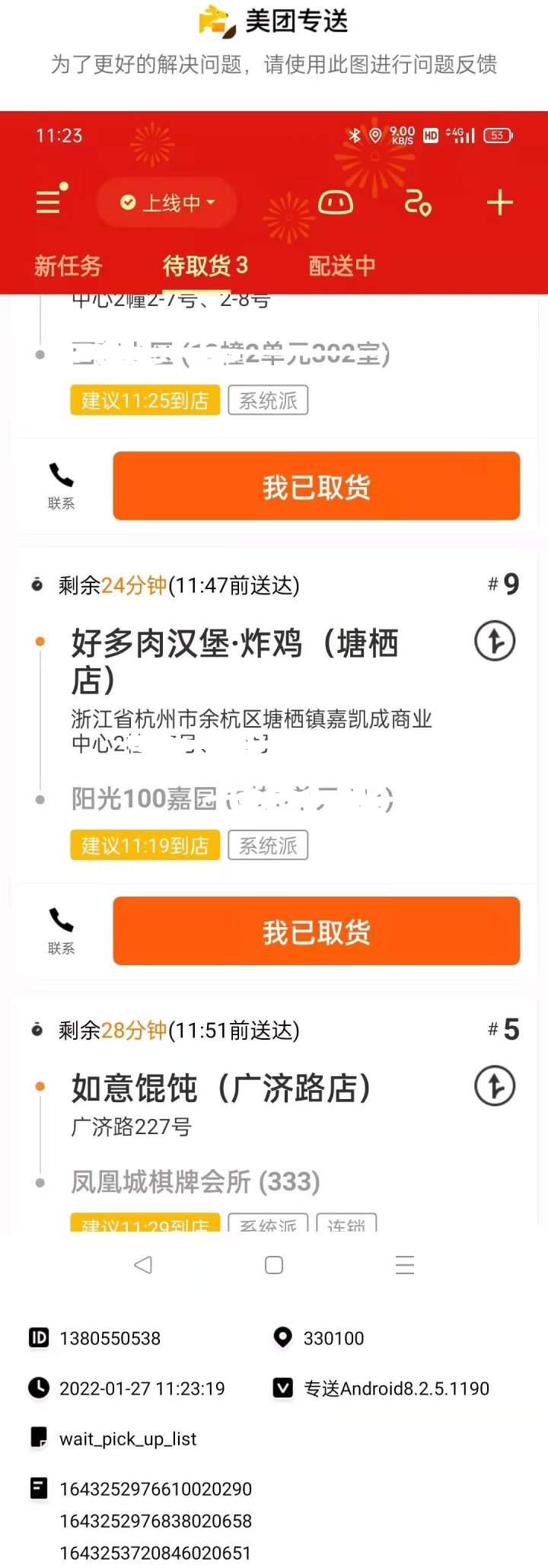Navigate to 如意馄饨 store

(495, 1086)
